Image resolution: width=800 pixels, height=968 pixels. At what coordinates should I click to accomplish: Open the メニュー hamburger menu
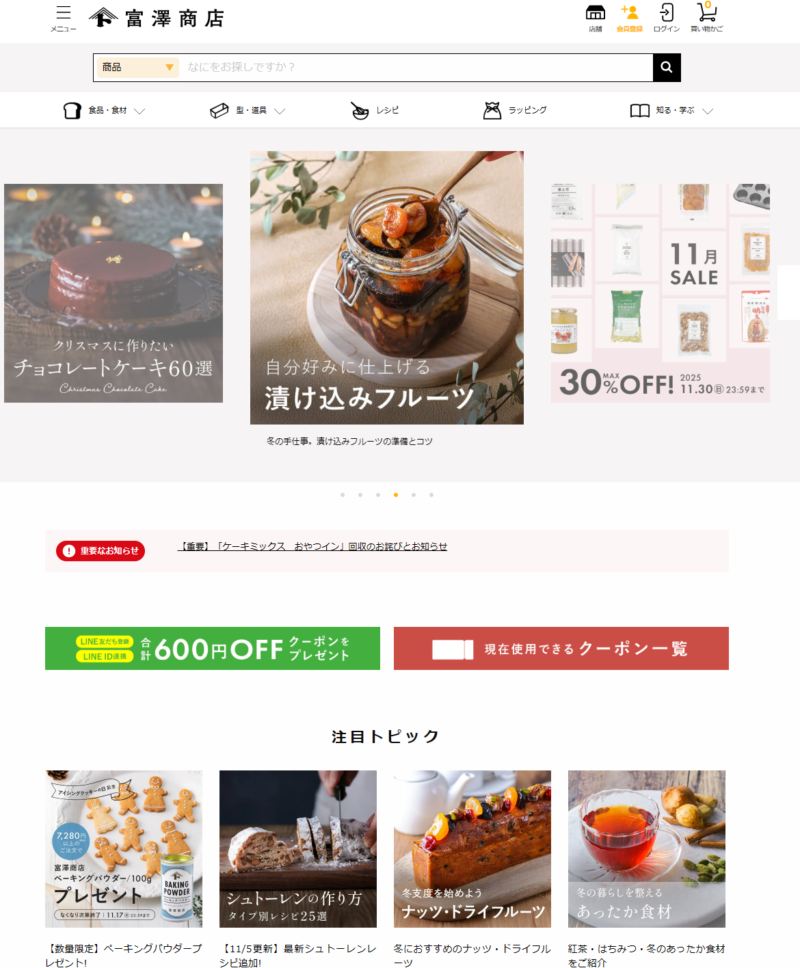tap(63, 17)
